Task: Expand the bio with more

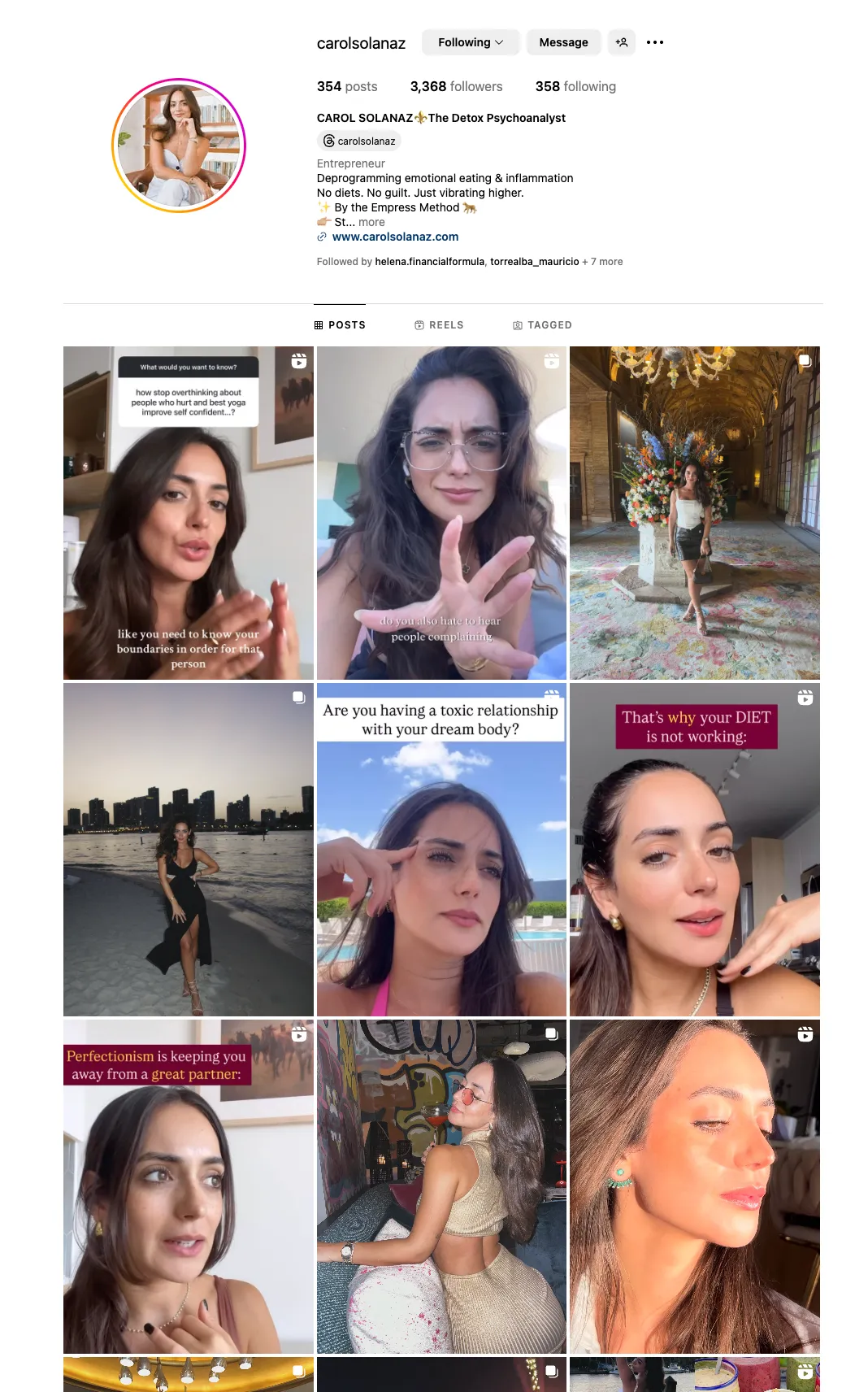Action: [x=371, y=222]
